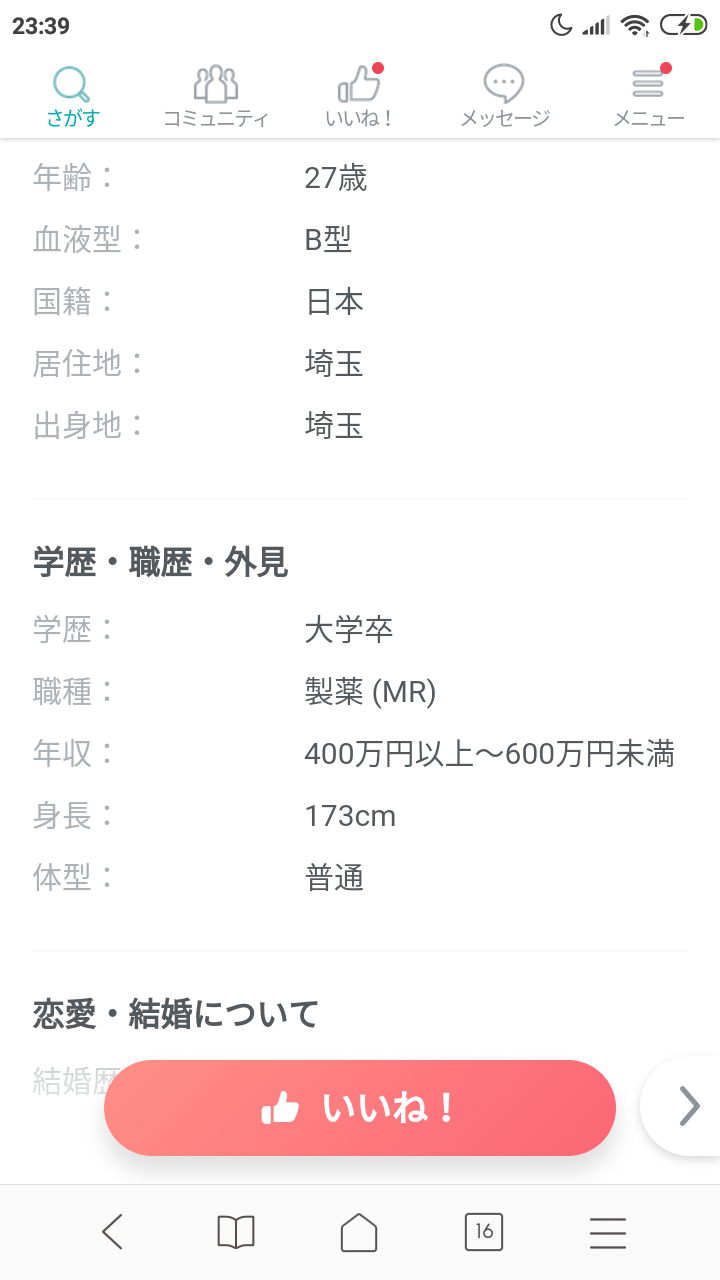
Task: Open the メニュー hamburger menu
Action: (x=649, y=97)
